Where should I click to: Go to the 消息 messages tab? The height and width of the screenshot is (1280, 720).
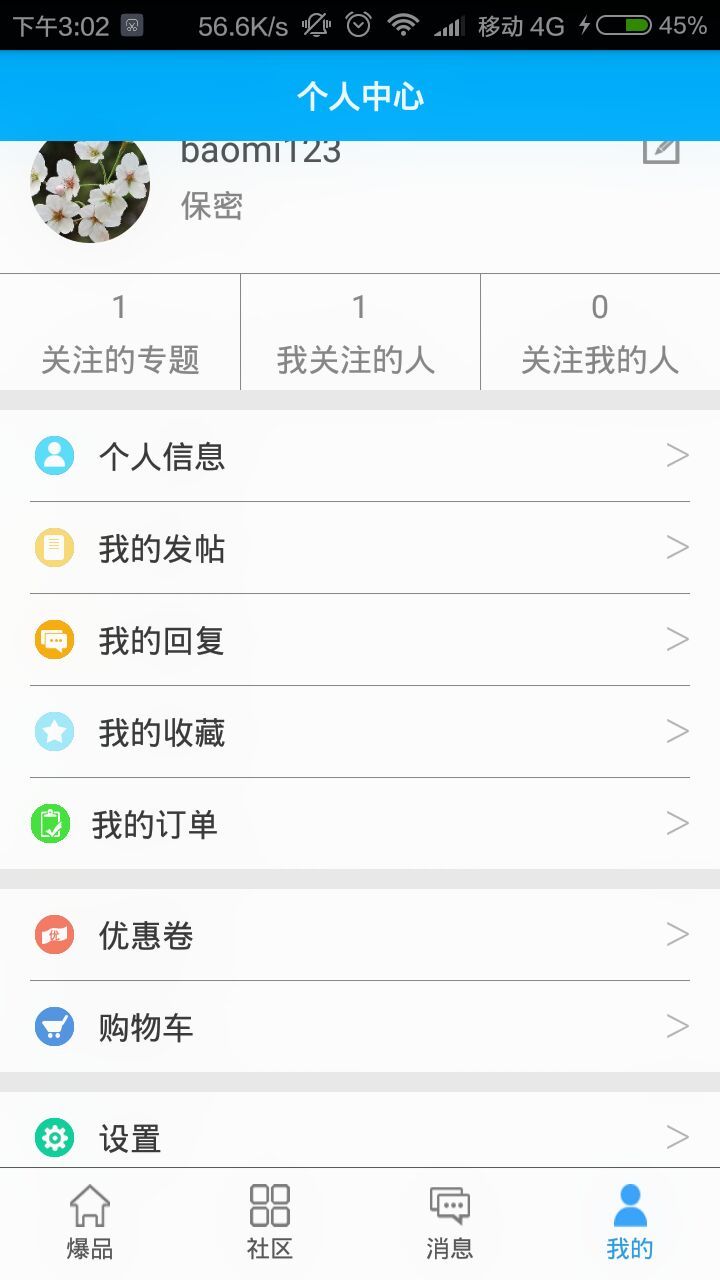click(x=450, y=1222)
